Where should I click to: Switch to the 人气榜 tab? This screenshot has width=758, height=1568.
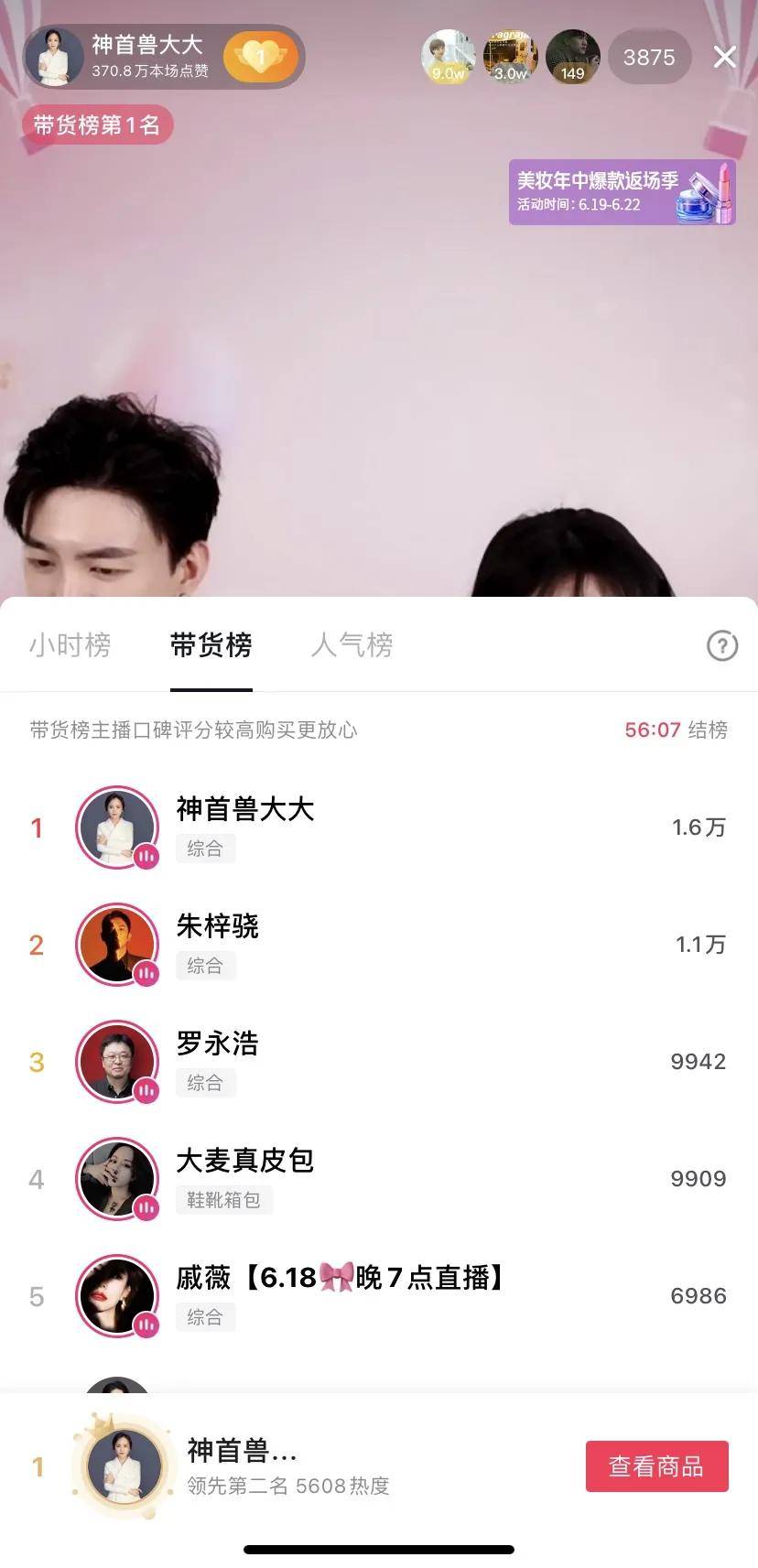pyautogui.click(x=352, y=645)
